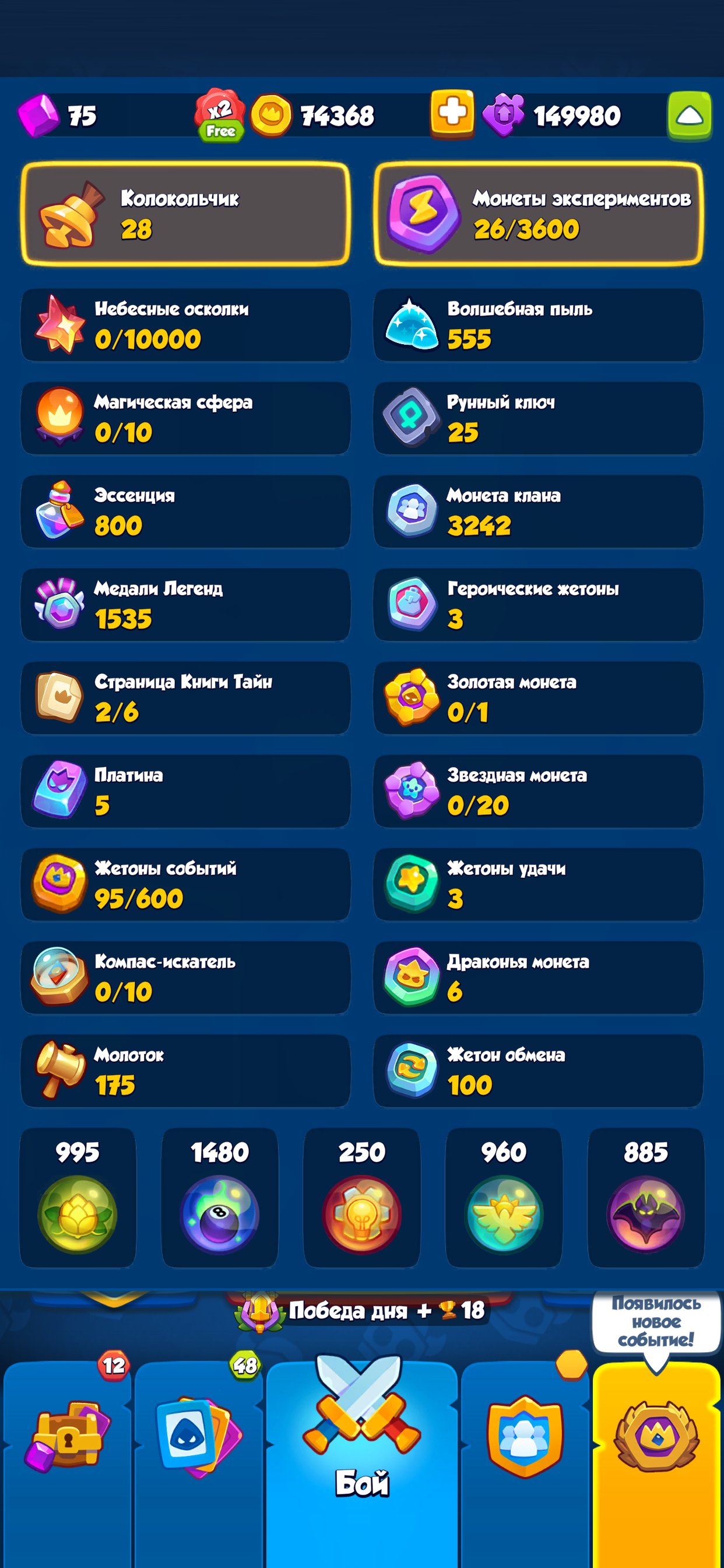Open the Рунный ключ item
The height and width of the screenshot is (1568, 724).
click(538, 418)
